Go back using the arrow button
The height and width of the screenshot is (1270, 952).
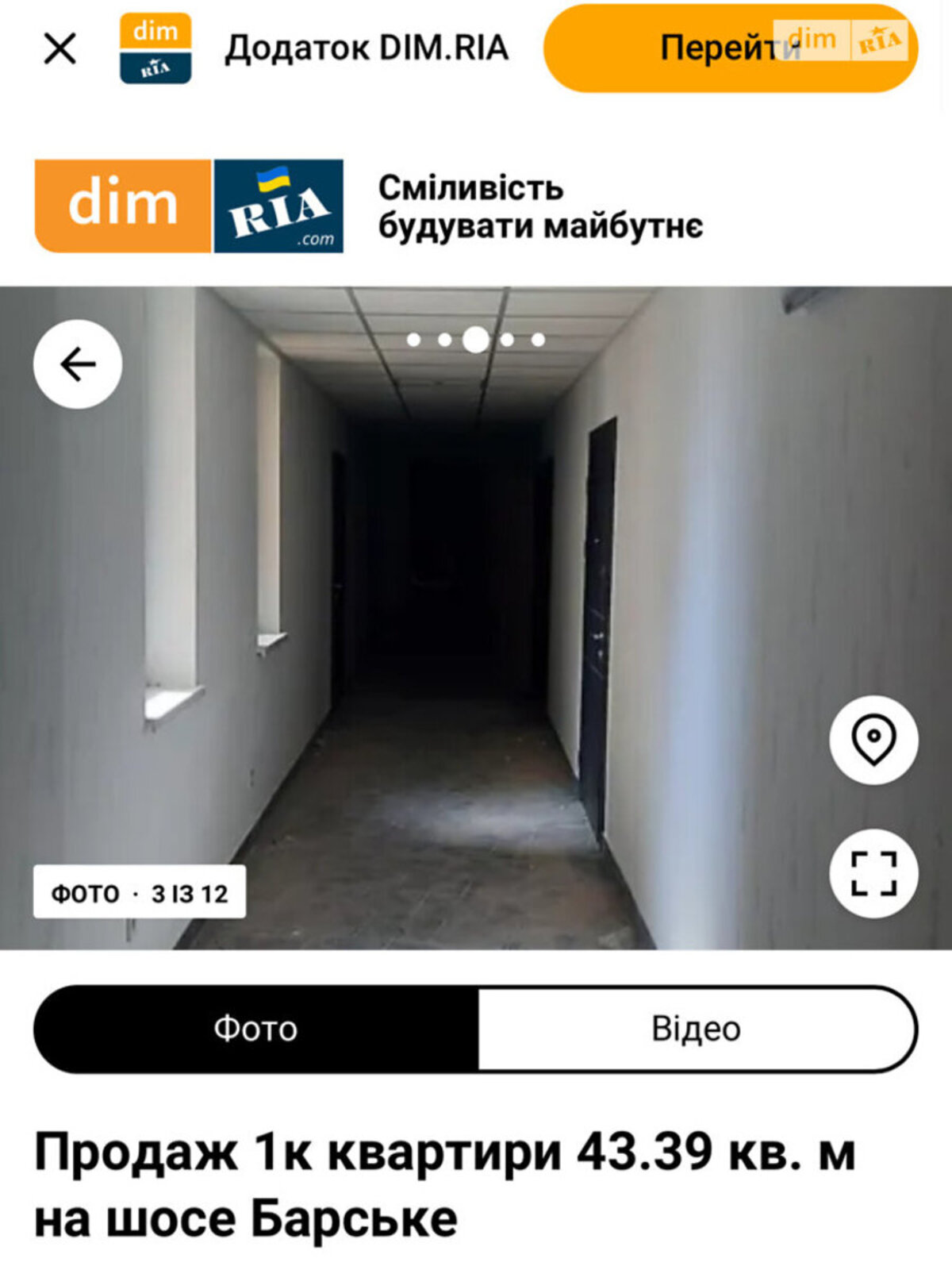(78, 364)
